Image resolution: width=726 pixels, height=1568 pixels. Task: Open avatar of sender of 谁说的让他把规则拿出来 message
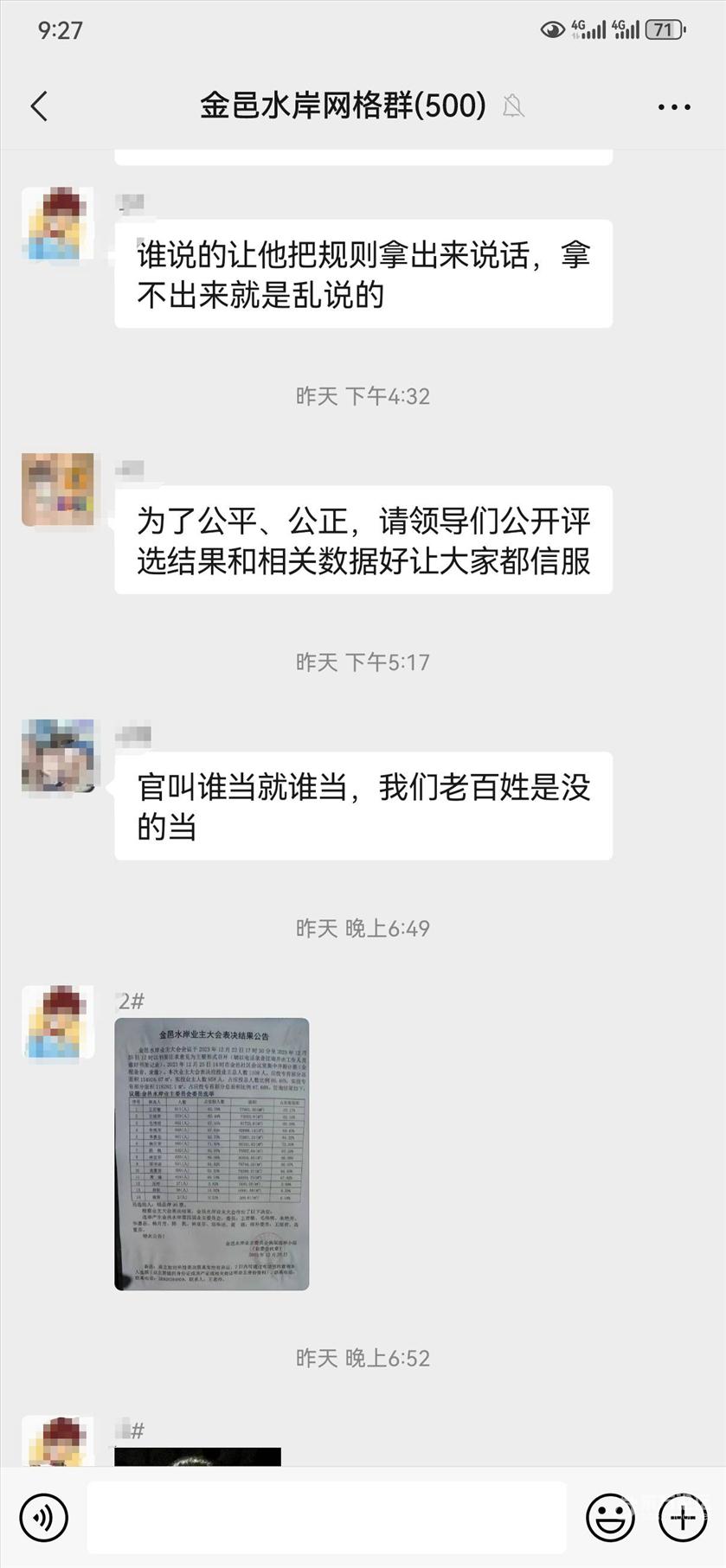(x=57, y=223)
